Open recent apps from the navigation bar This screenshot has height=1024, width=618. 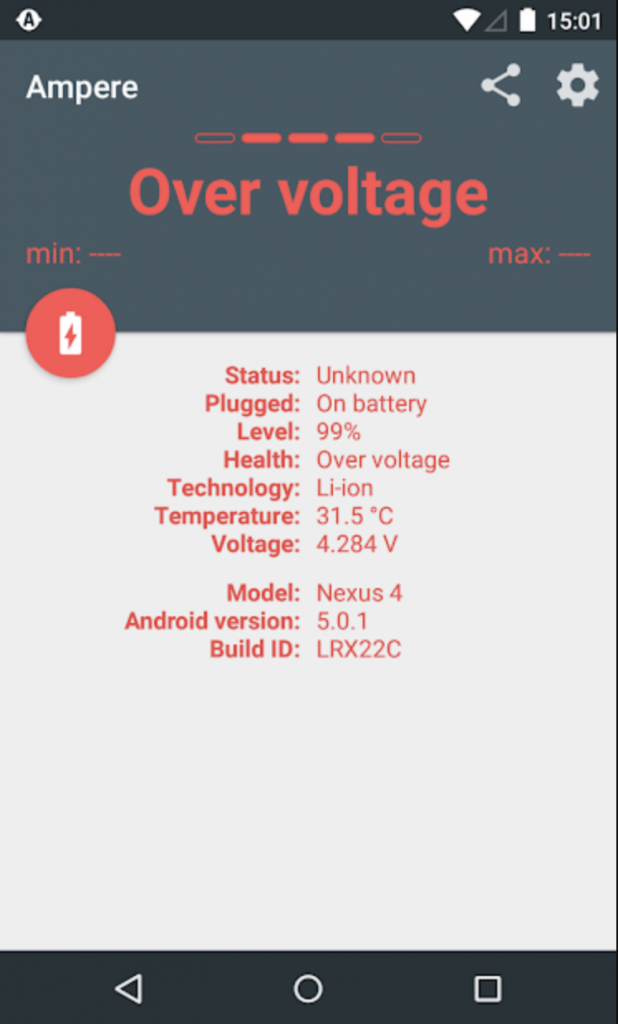[x=487, y=989]
